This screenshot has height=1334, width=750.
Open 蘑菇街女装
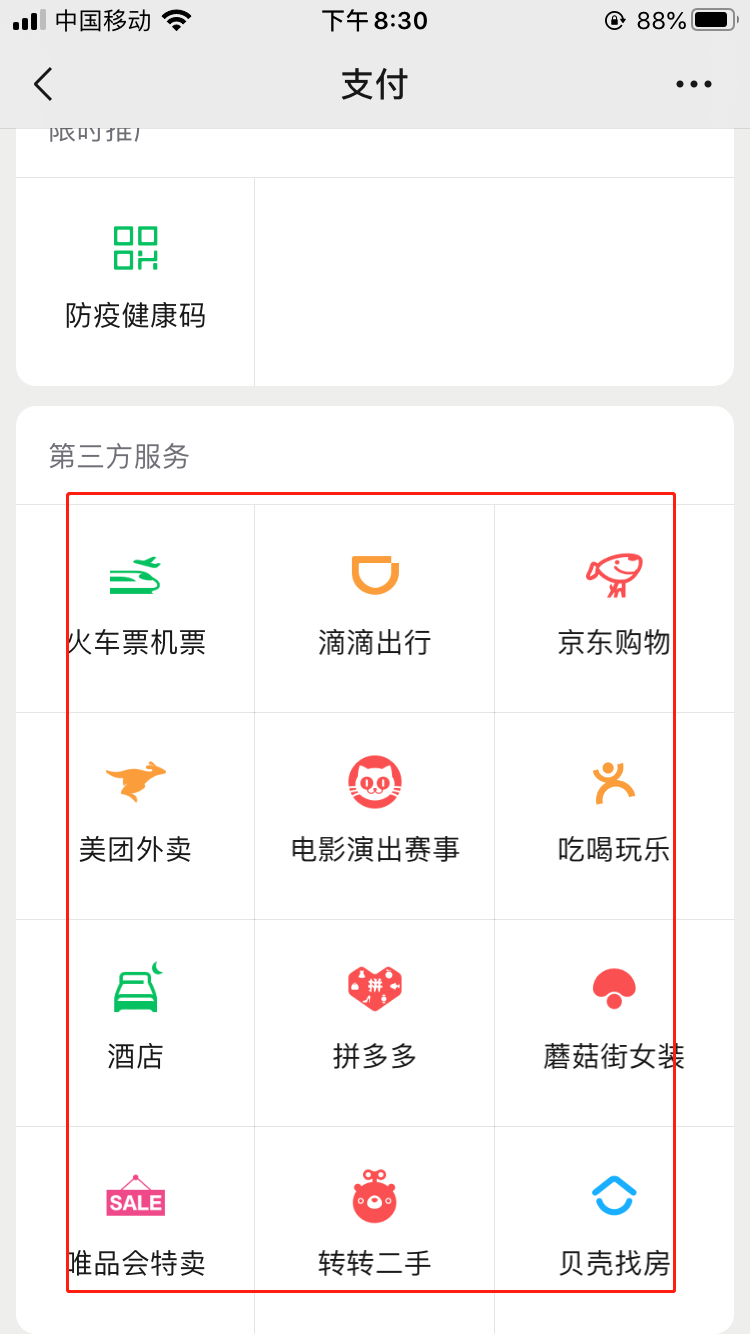(614, 1022)
